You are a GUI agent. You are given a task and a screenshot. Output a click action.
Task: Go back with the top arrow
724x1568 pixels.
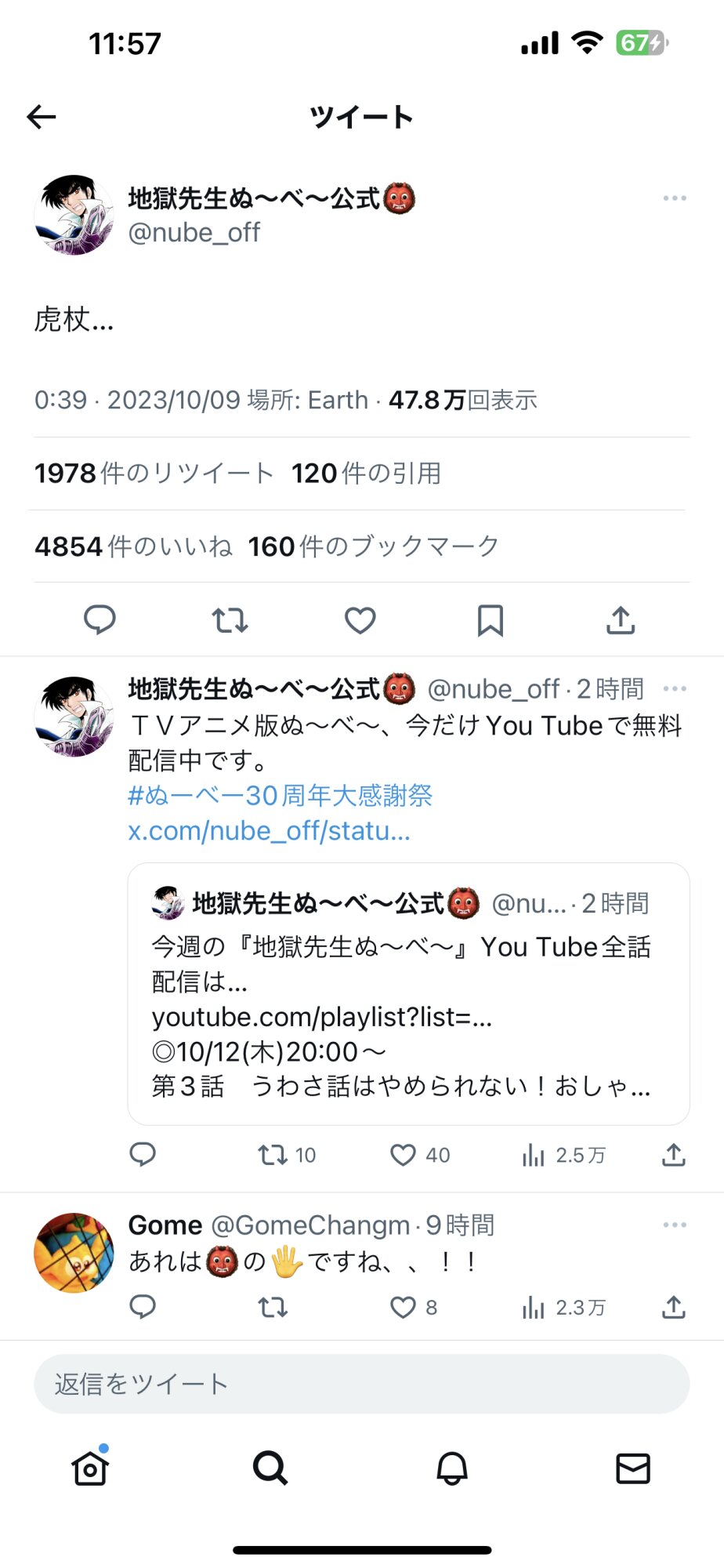point(42,117)
